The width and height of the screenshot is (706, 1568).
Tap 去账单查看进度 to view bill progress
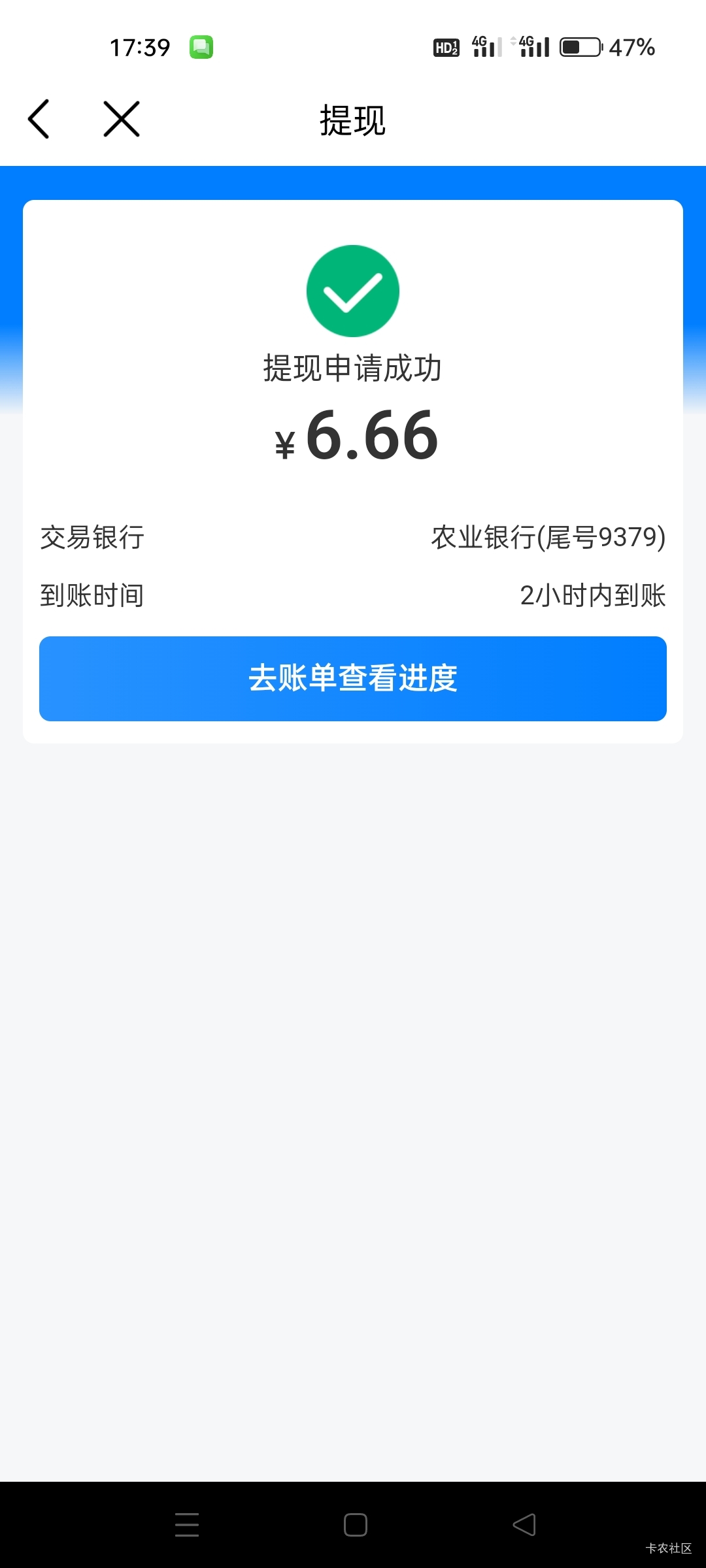tap(353, 678)
